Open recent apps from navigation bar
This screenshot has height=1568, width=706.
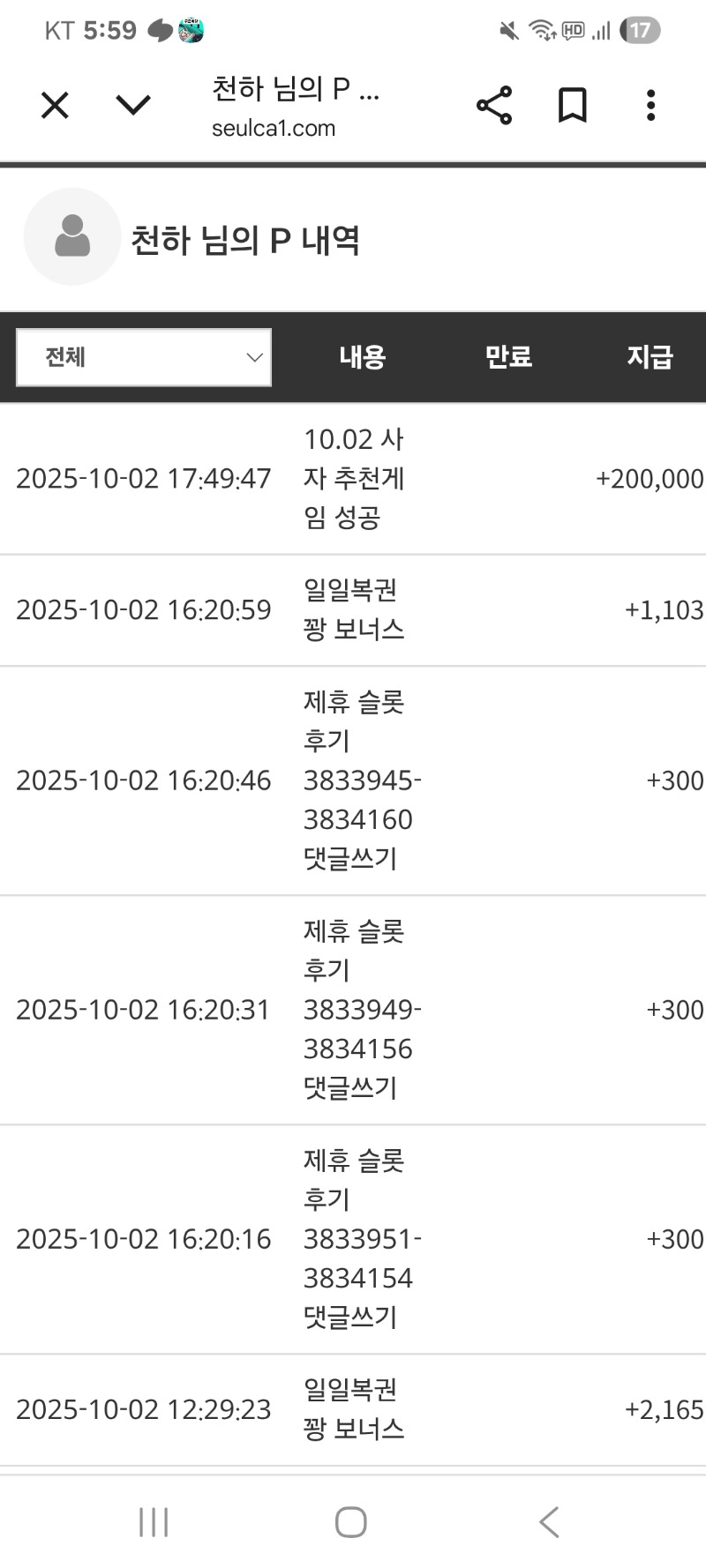tap(154, 1522)
